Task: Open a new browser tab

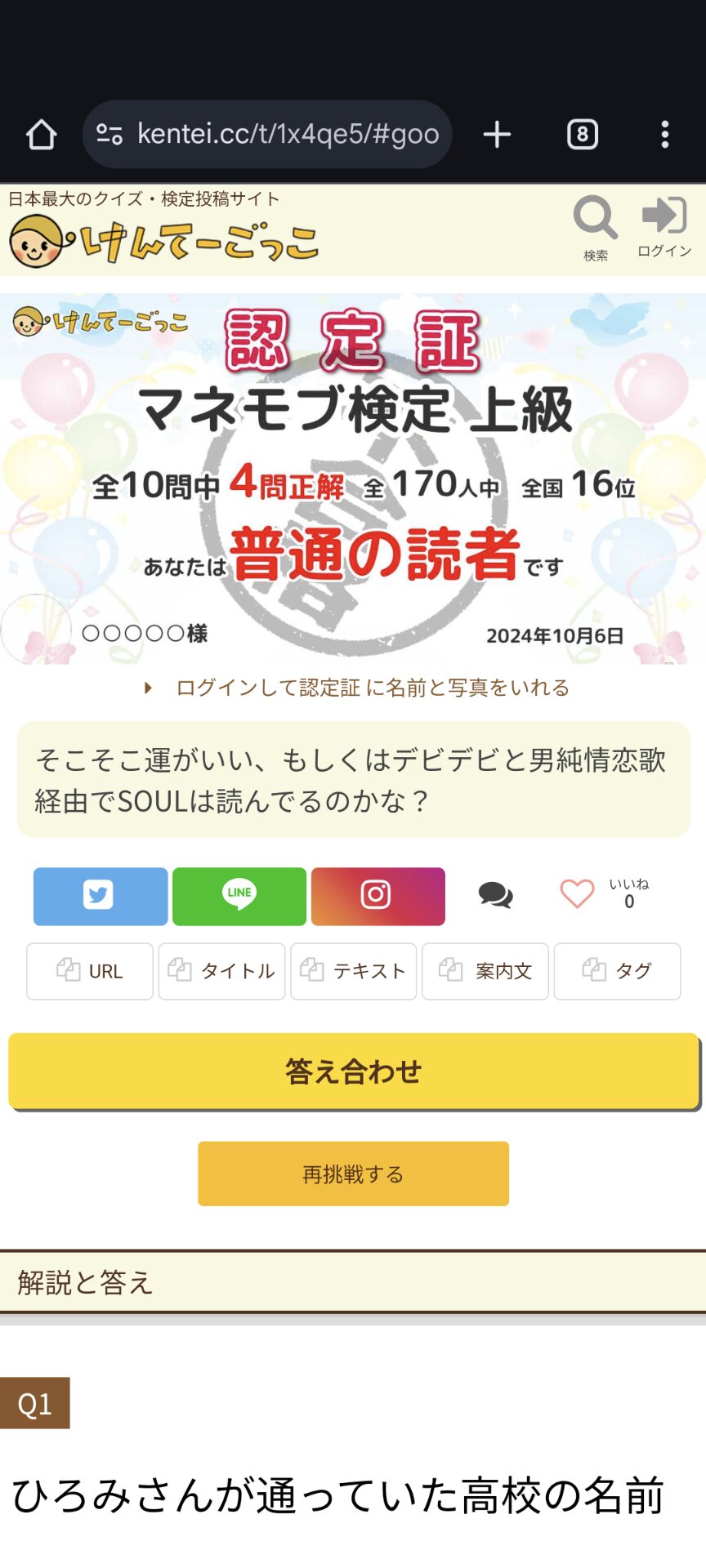Action: (x=497, y=135)
